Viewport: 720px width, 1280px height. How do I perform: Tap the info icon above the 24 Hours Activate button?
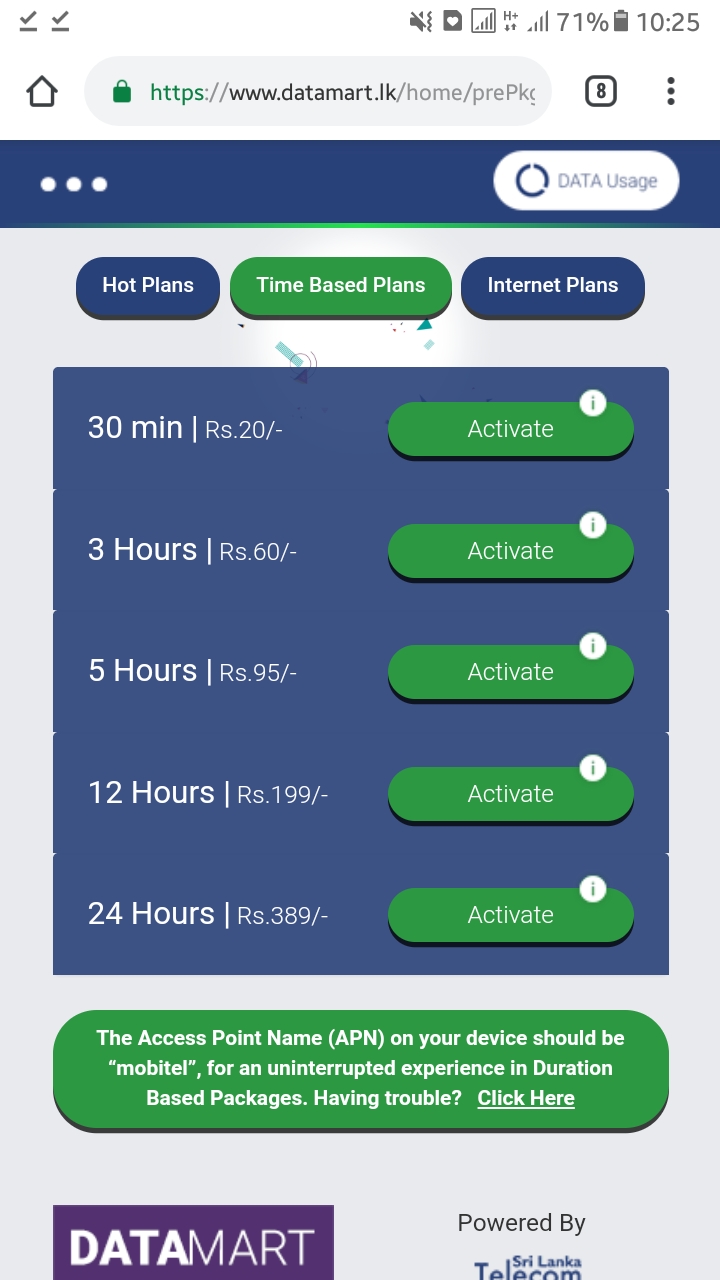[x=593, y=888]
